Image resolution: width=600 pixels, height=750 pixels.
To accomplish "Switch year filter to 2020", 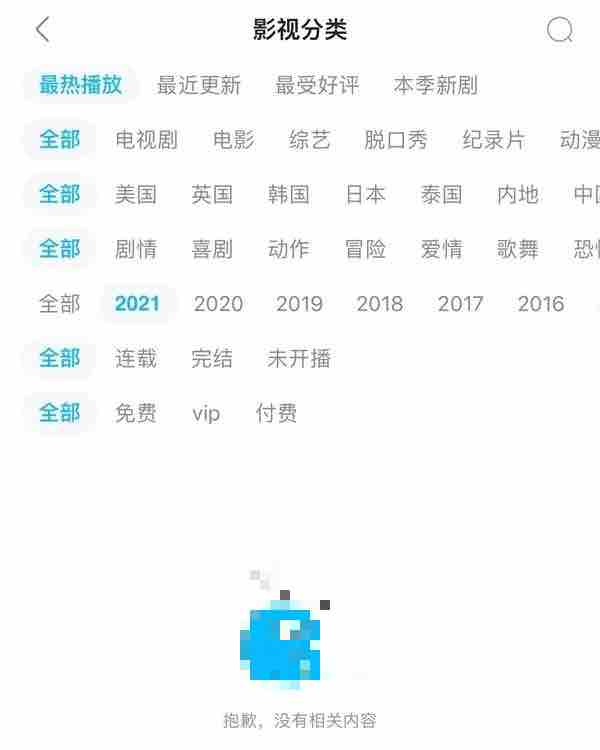I will click(x=218, y=304).
